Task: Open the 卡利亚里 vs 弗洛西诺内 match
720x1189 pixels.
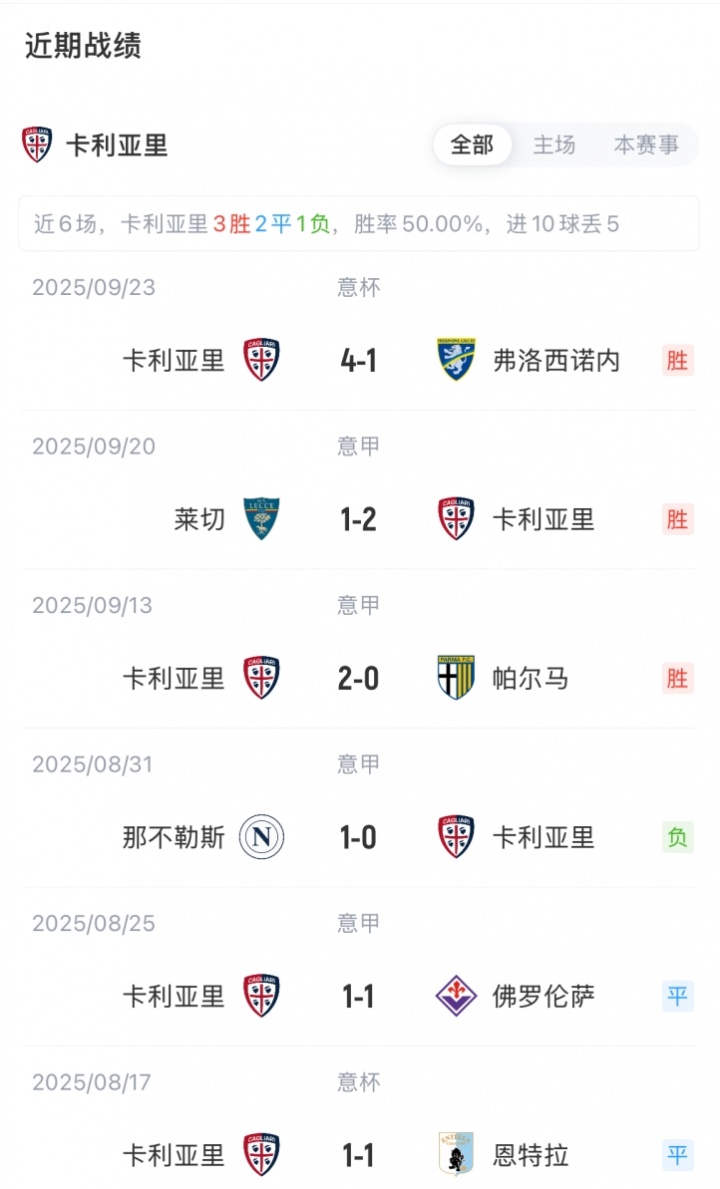Action: [x=359, y=360]
